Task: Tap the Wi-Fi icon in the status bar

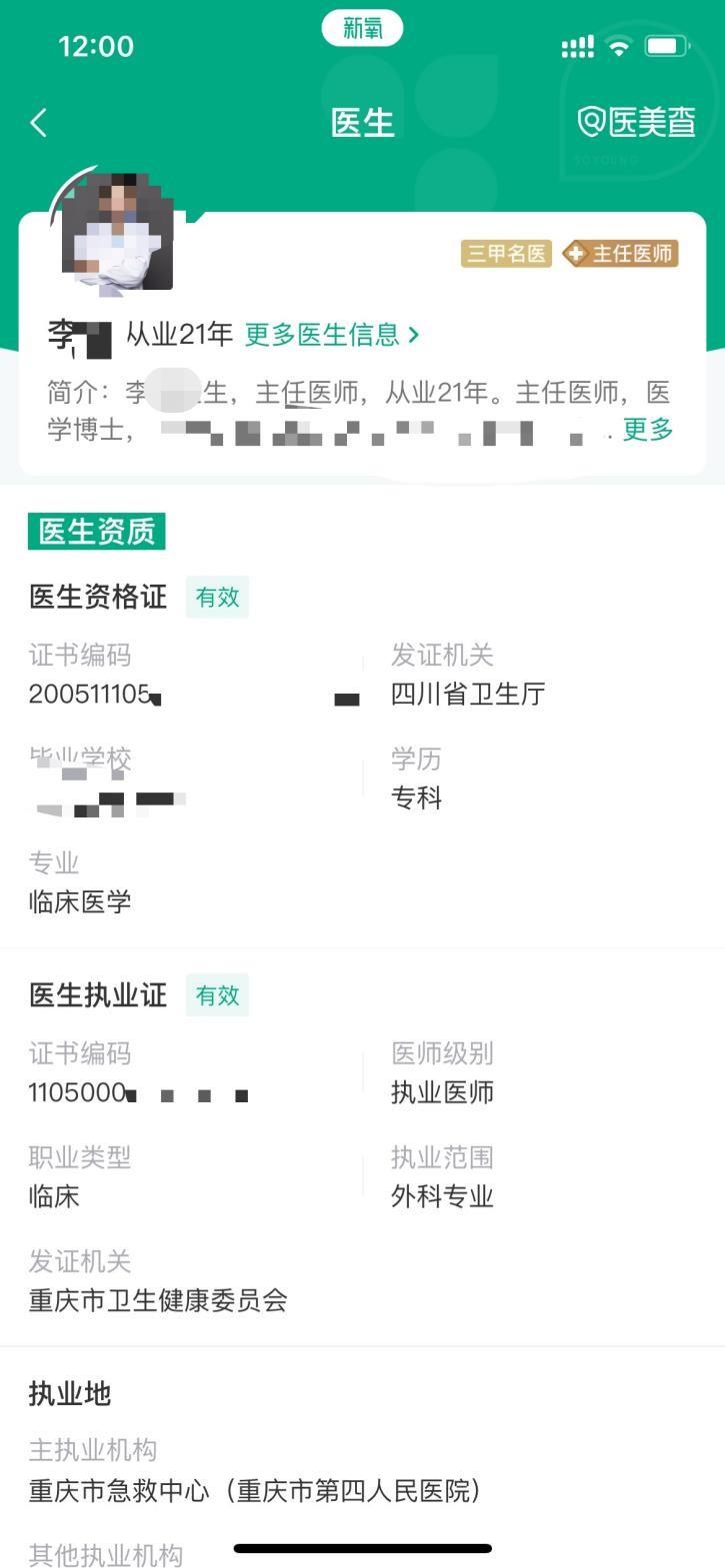Action: pyautogui.click(x=619, y=45)
